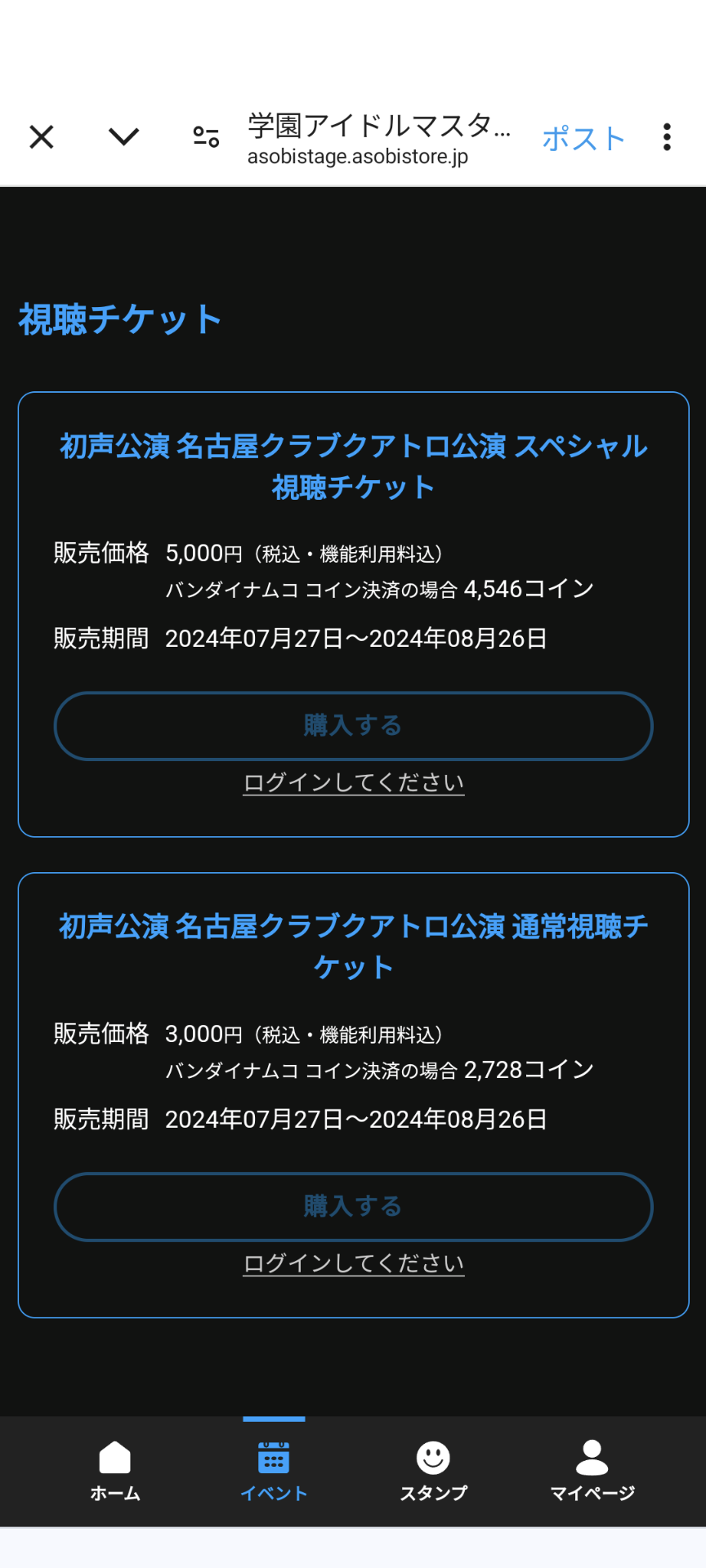The height and width of the screenshot is (1568, 706).
Task: Go to the スタンプ tab
Action: point(433,1470)
